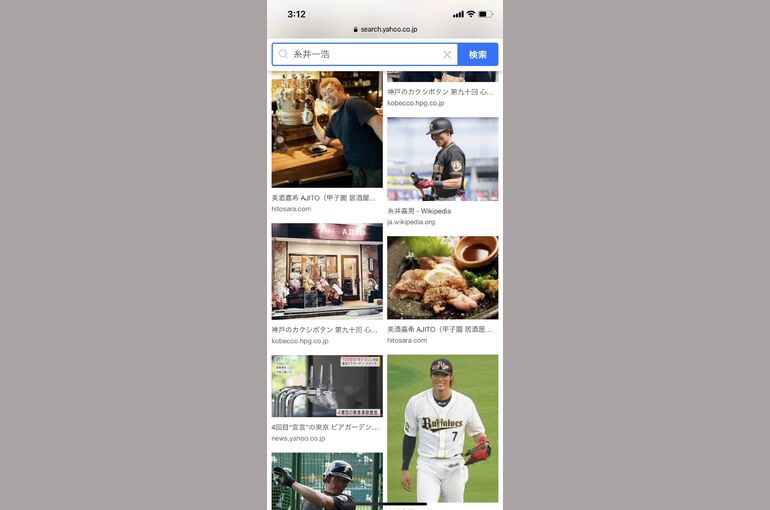770x510 pixels.
Task: Open the 糸井嘉男 - Wikipedia image result
Action: [x=442, y=159]
